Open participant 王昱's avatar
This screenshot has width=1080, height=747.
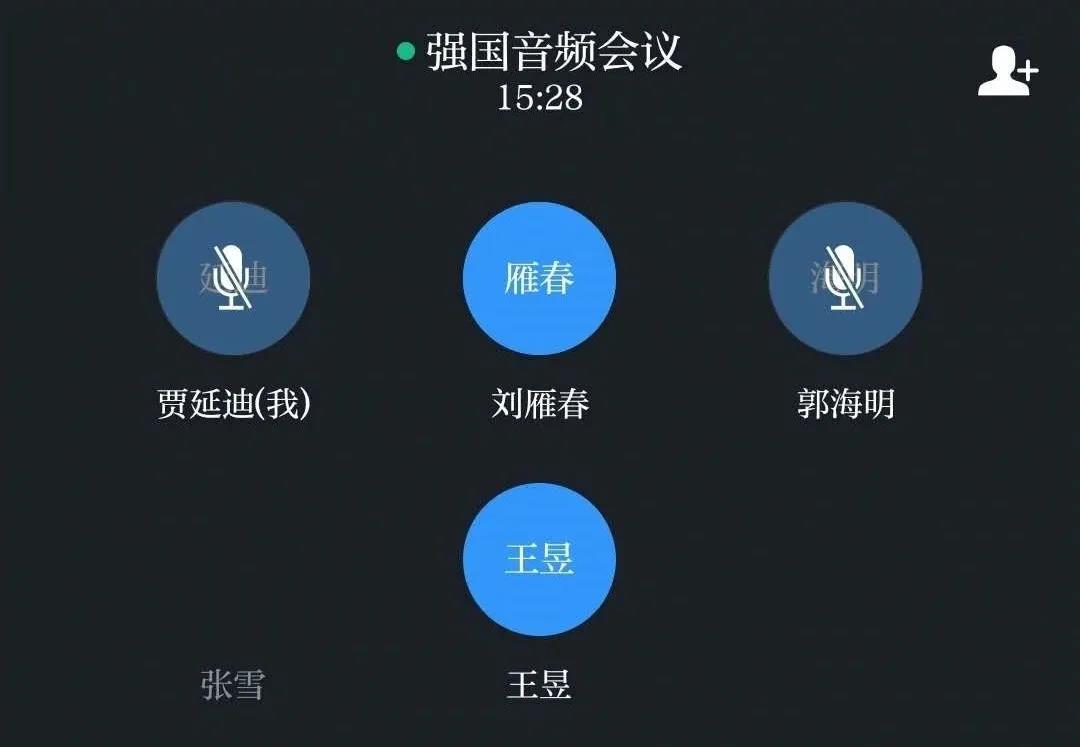point(539,559)
